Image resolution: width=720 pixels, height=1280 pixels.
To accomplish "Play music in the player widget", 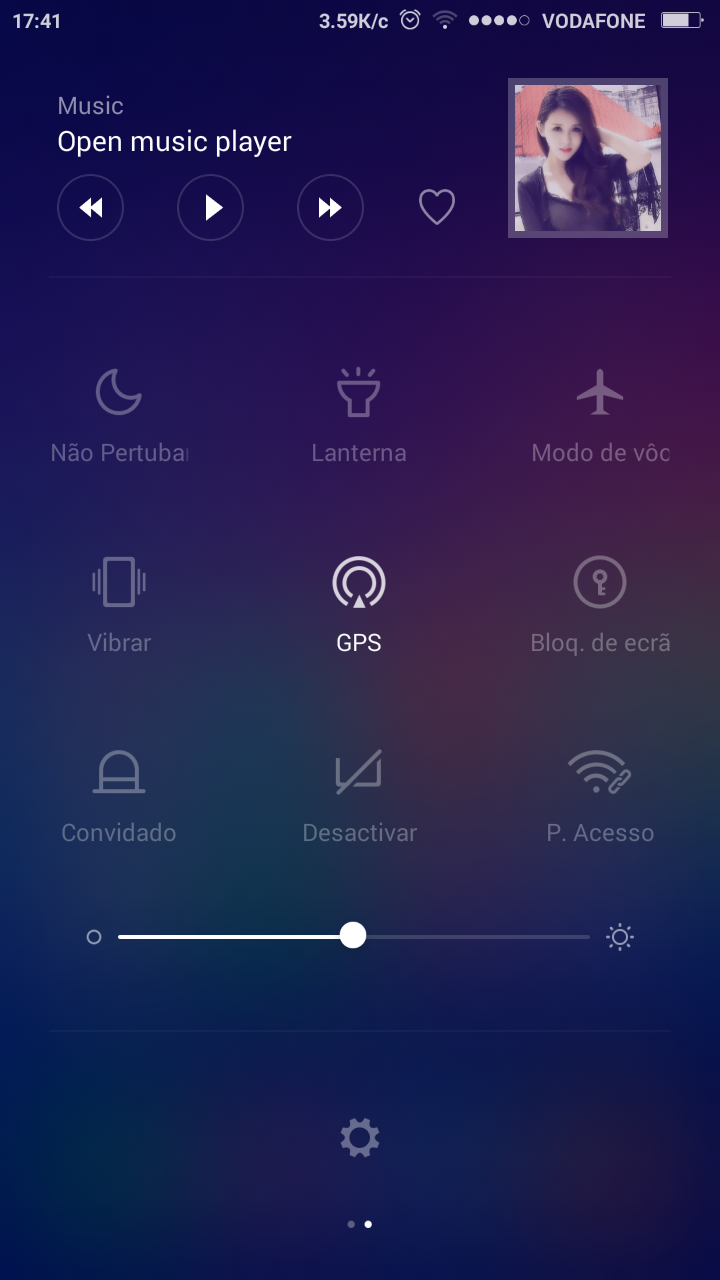I will click(x=210, y=208).
